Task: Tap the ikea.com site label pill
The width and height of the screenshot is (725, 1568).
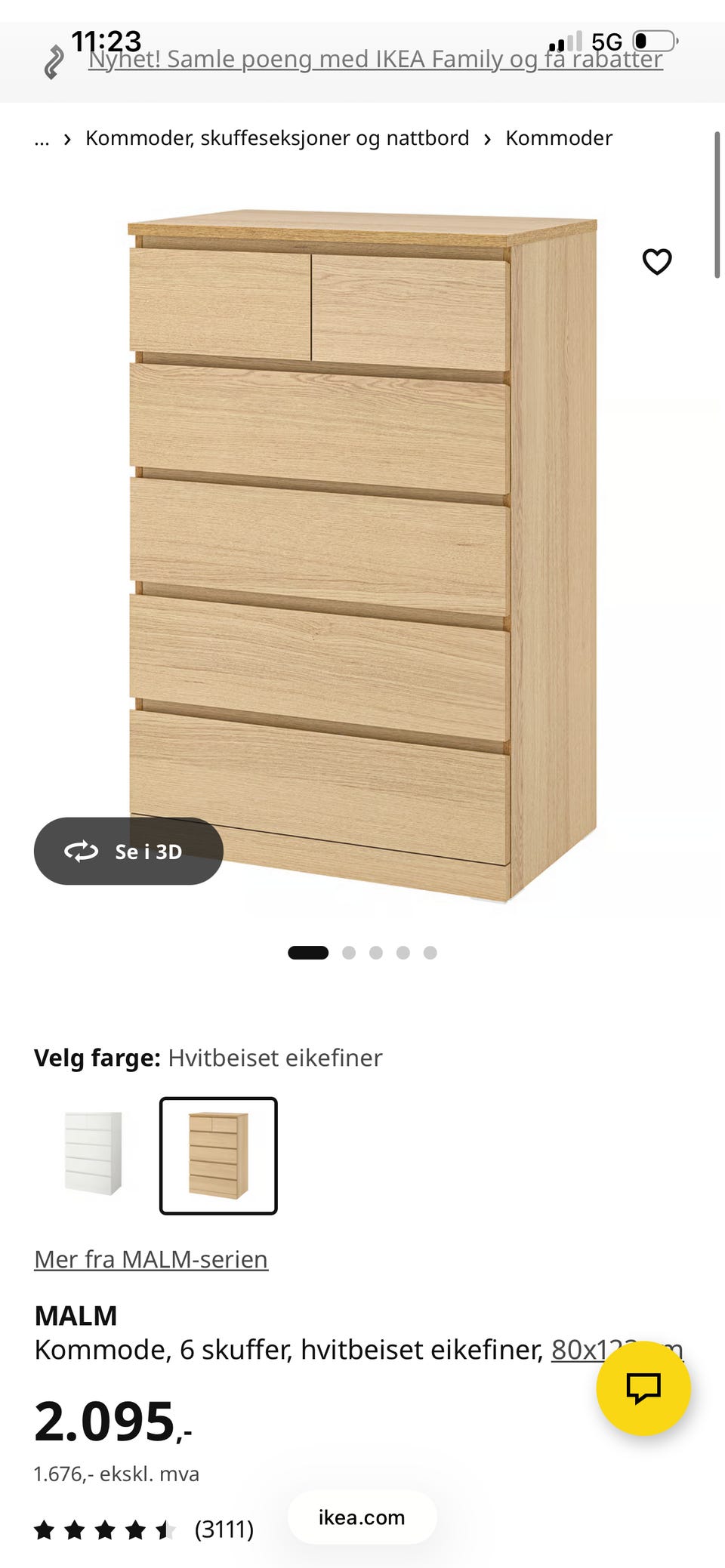Action: [362, 1518]
